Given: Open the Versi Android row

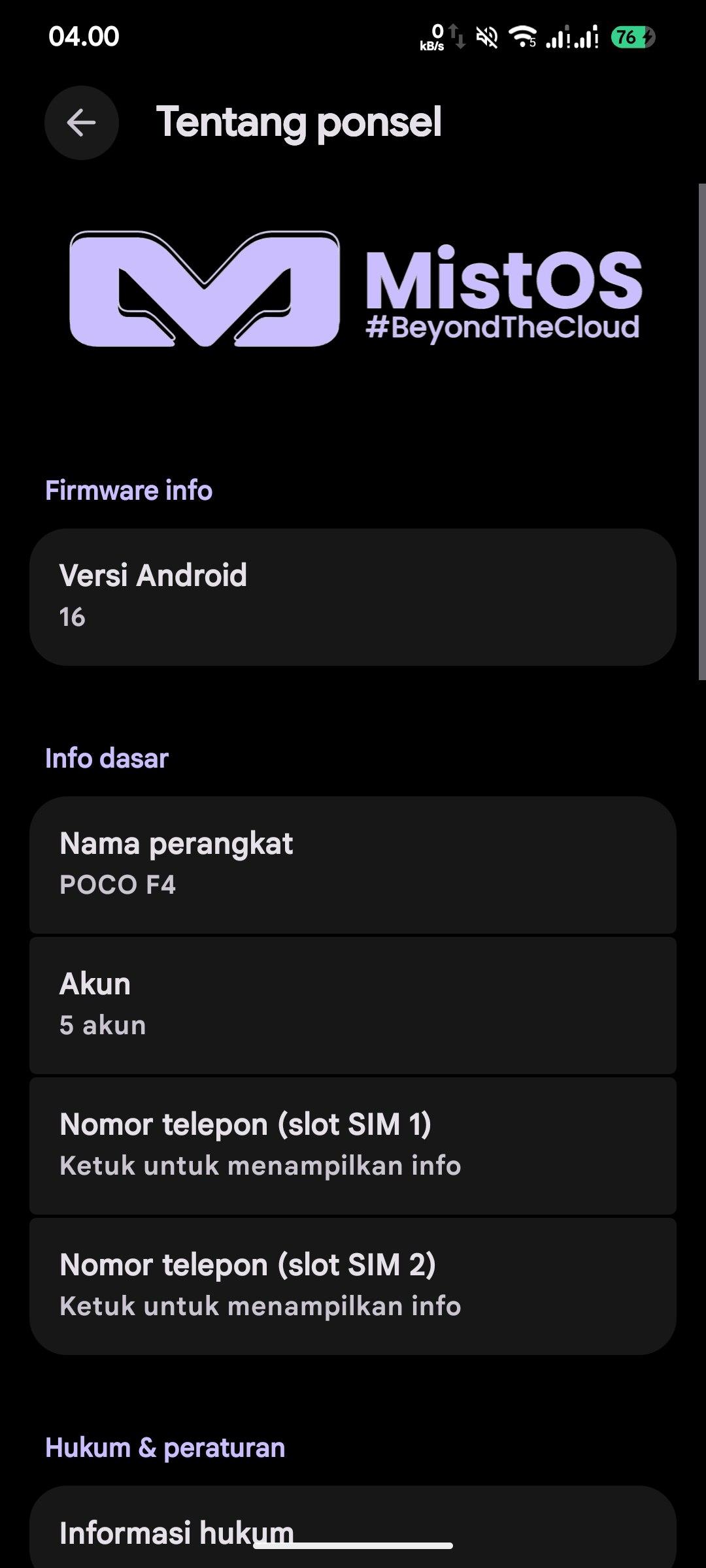Looking at the screenshot, I should coord(353,597).
